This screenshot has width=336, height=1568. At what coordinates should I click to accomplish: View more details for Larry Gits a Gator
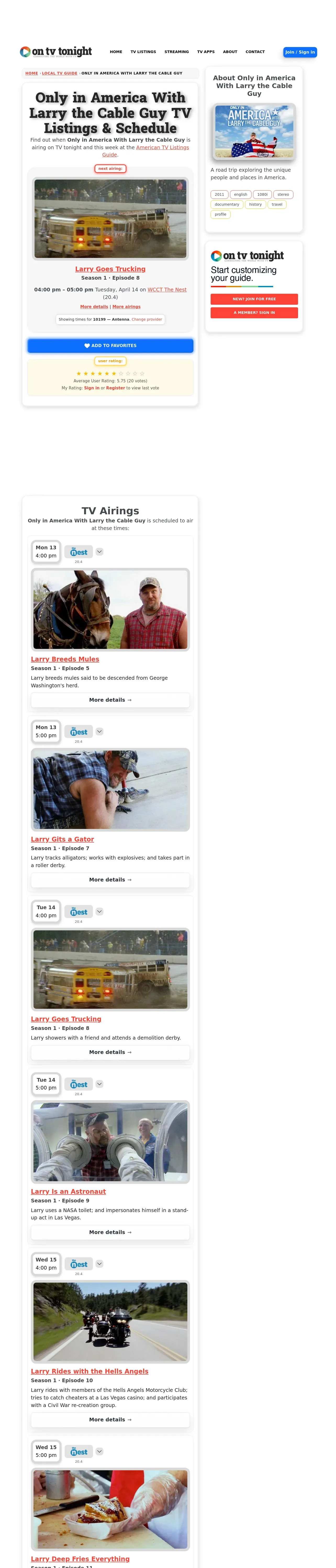tap(110, 880)
